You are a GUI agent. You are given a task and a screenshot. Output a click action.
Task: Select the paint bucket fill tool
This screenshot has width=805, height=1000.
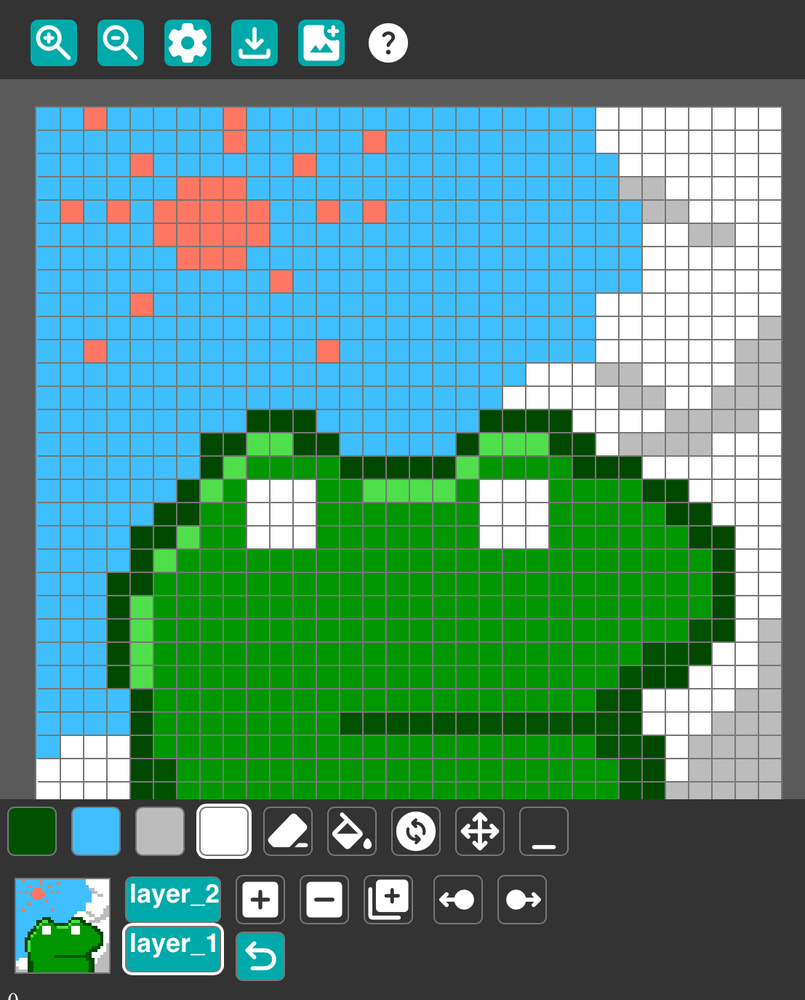(352, 832)
